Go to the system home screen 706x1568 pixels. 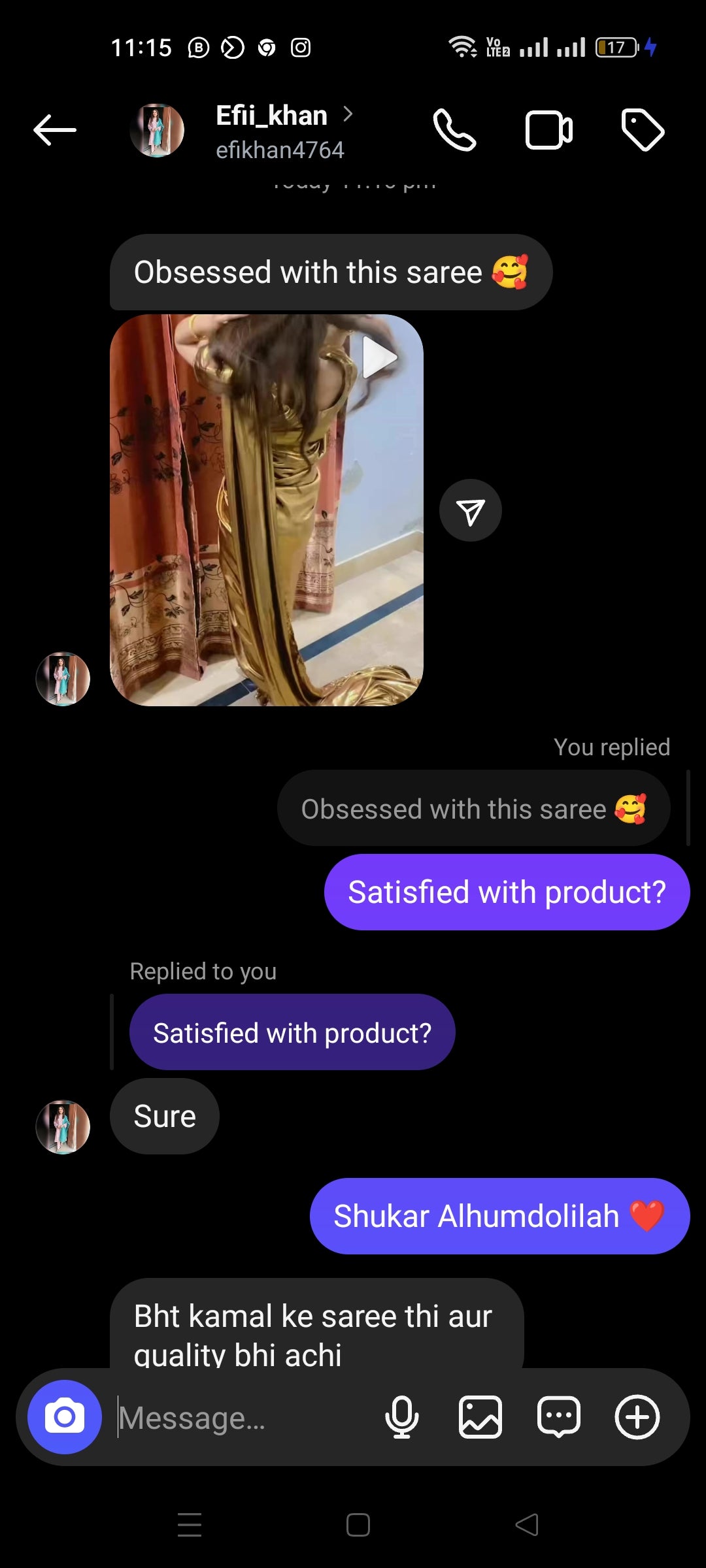click(x=358, y=1525)
